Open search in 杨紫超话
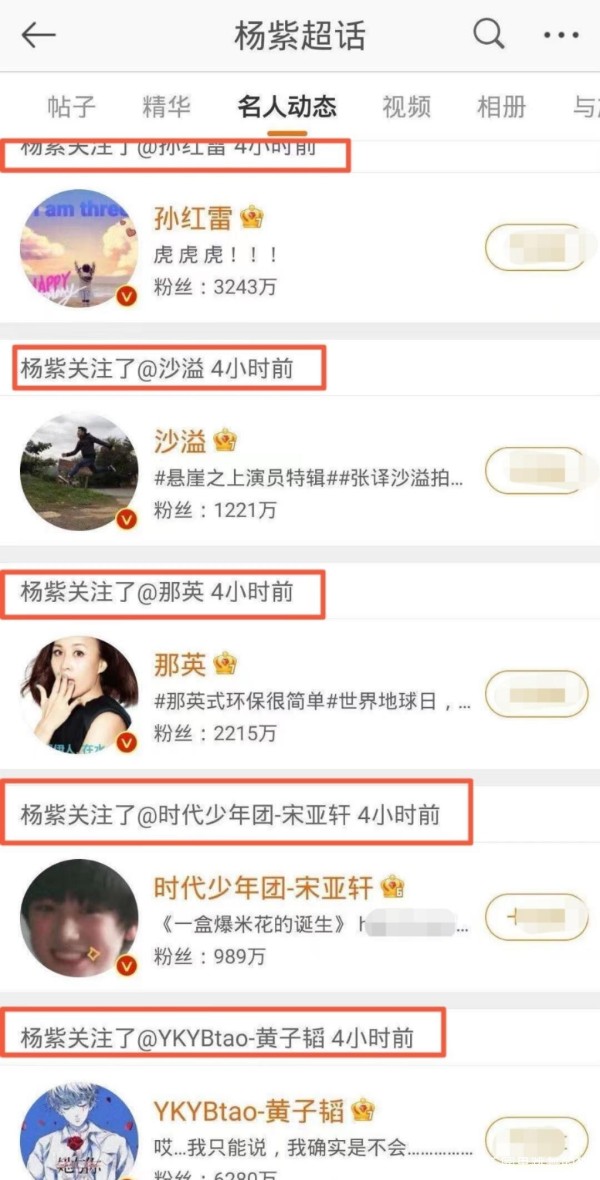This screenshot has height=1180, width=600. [x=489, y=34]
